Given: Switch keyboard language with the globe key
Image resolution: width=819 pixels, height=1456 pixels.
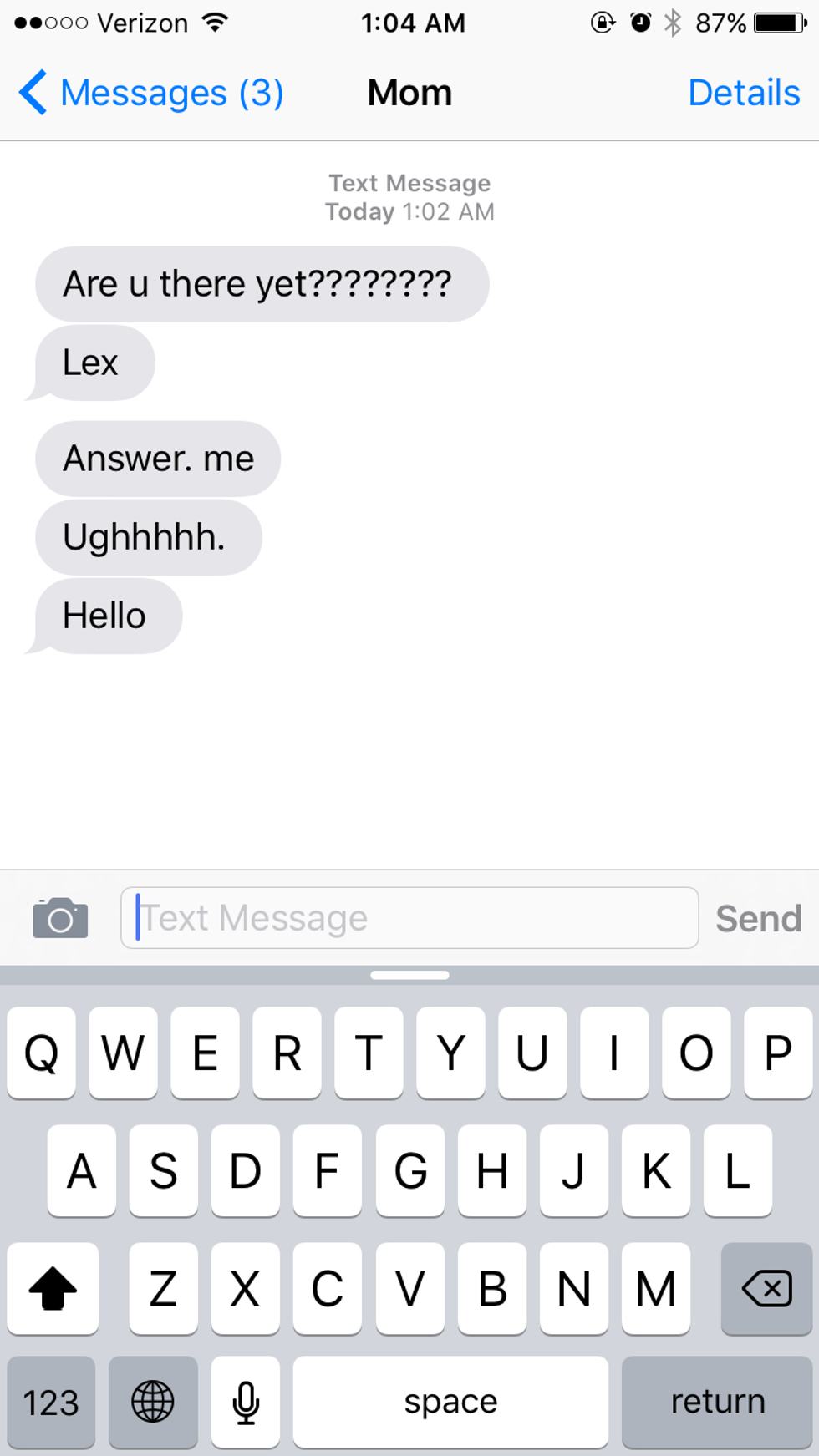Looking at the screenshot, I should (153, 1402).
